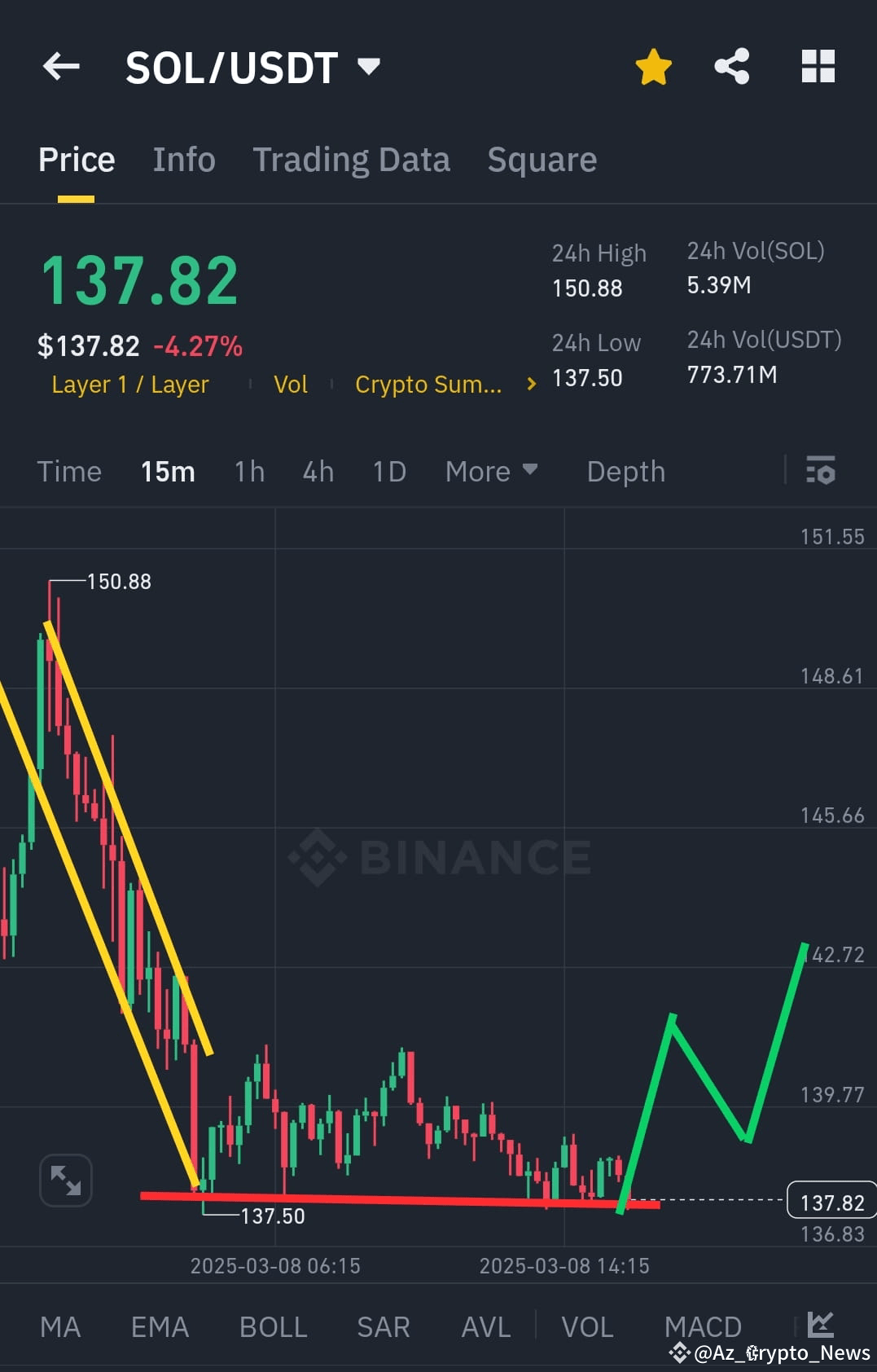Open the Square tab

tap(542, 159)
